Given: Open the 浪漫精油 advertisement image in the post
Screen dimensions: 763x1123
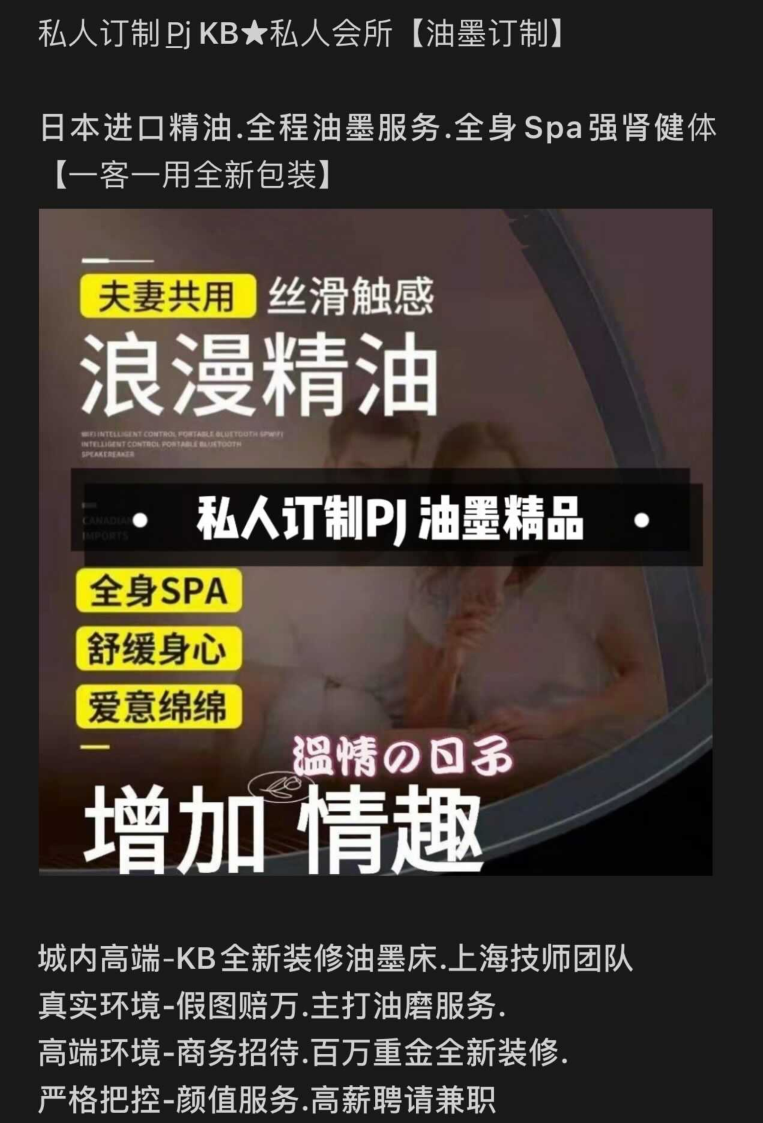Looking at the screenshot, I should pyautogui.click(x=375, y=541).
